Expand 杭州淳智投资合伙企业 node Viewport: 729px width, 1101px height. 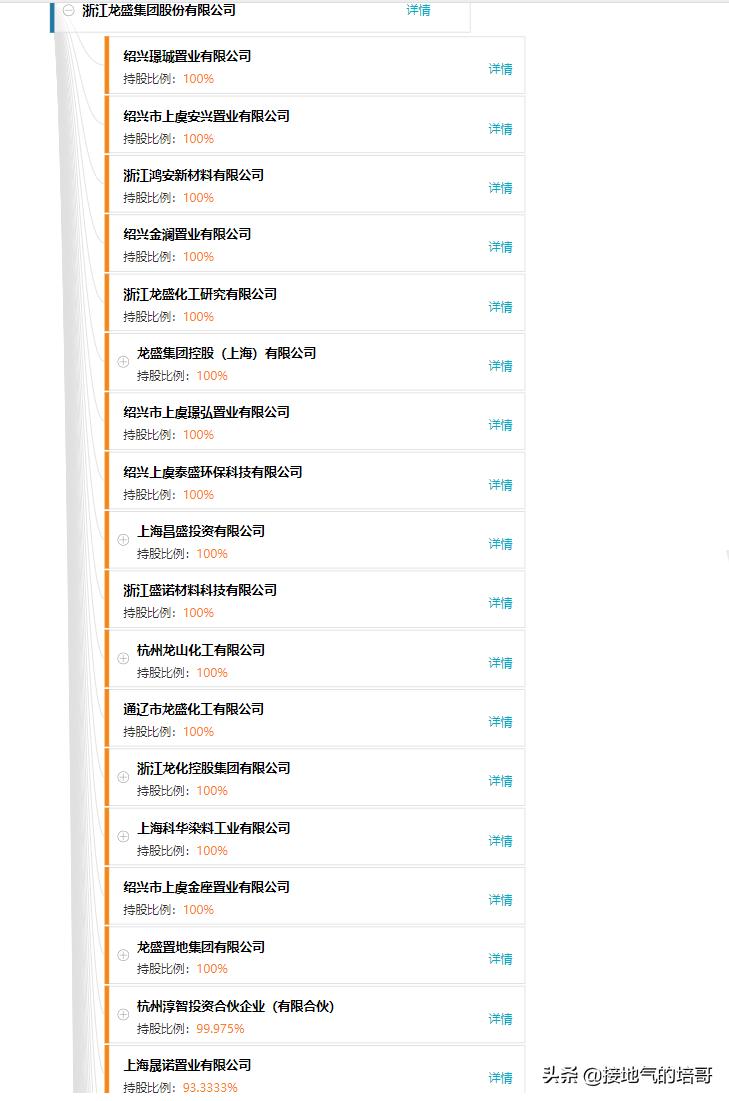[x=123, y=1014]
